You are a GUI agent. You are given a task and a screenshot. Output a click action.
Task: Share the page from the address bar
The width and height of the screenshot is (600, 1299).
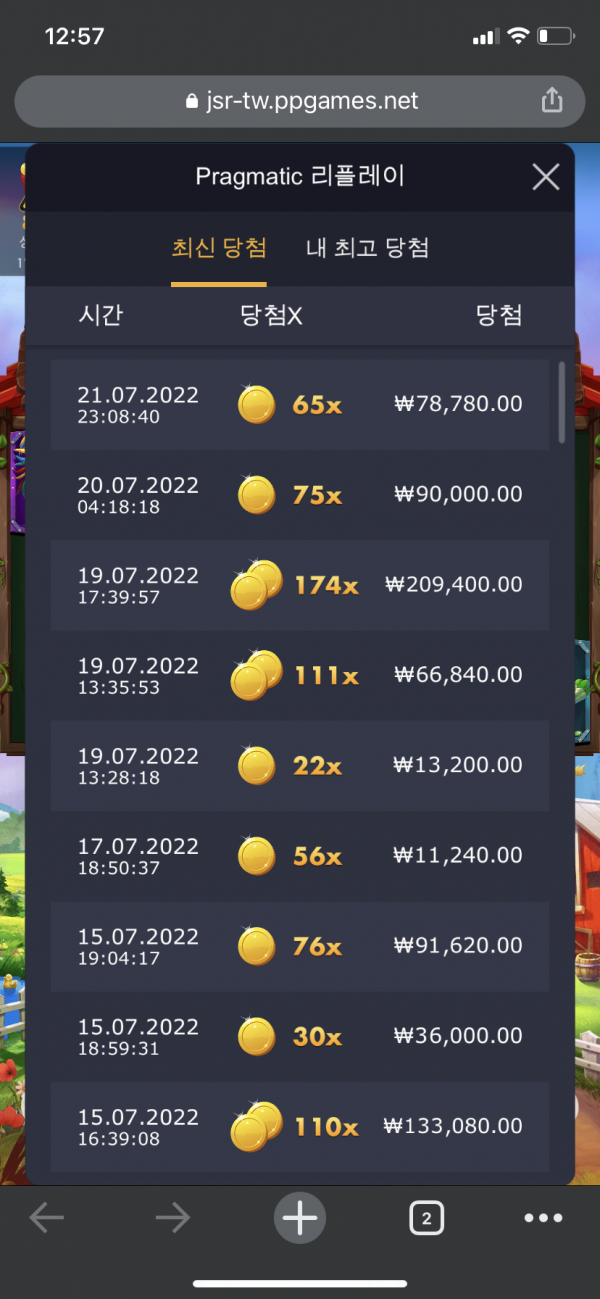pos(551,101)
